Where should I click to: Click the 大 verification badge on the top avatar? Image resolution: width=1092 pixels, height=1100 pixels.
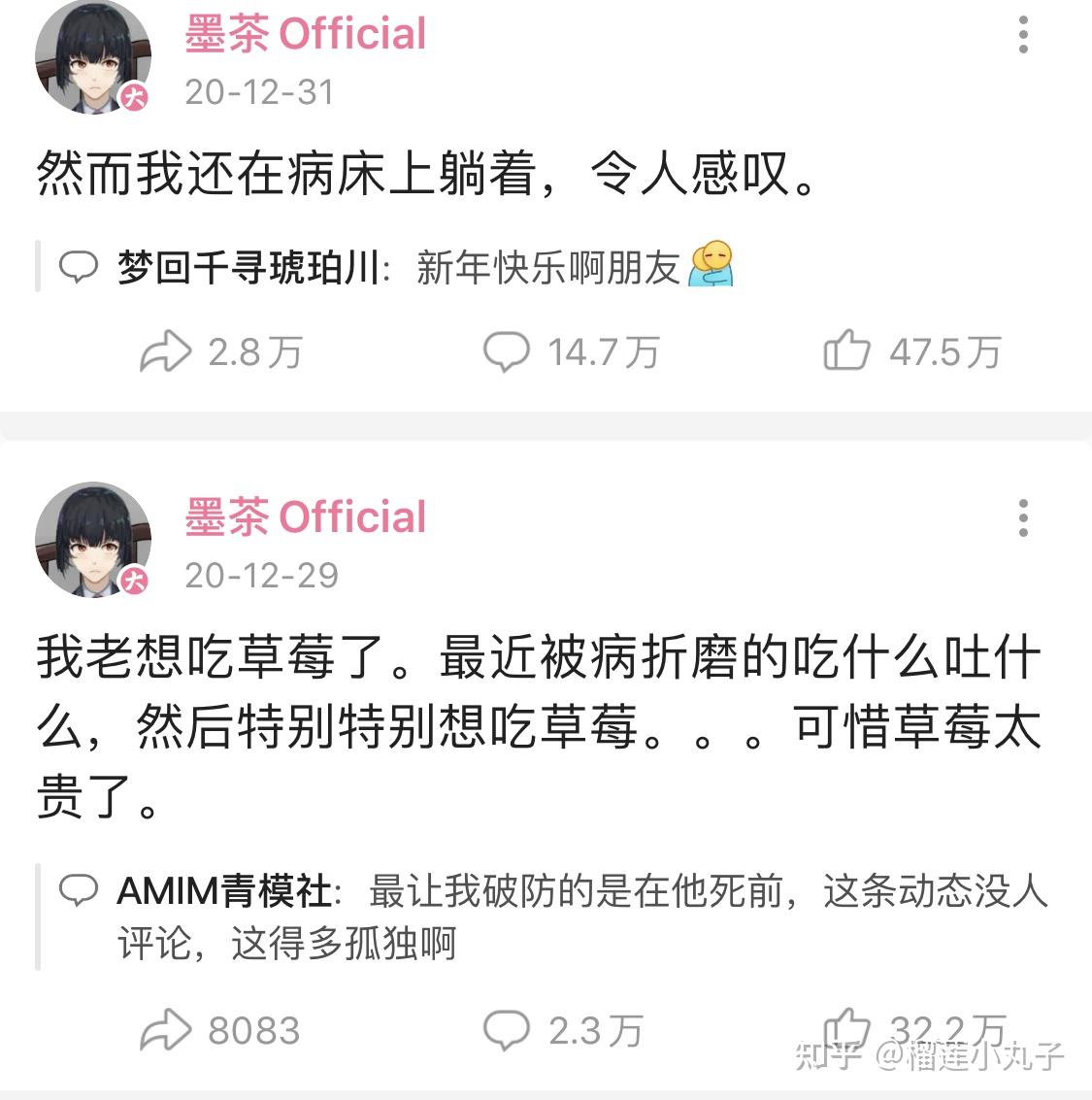[136, 97]
